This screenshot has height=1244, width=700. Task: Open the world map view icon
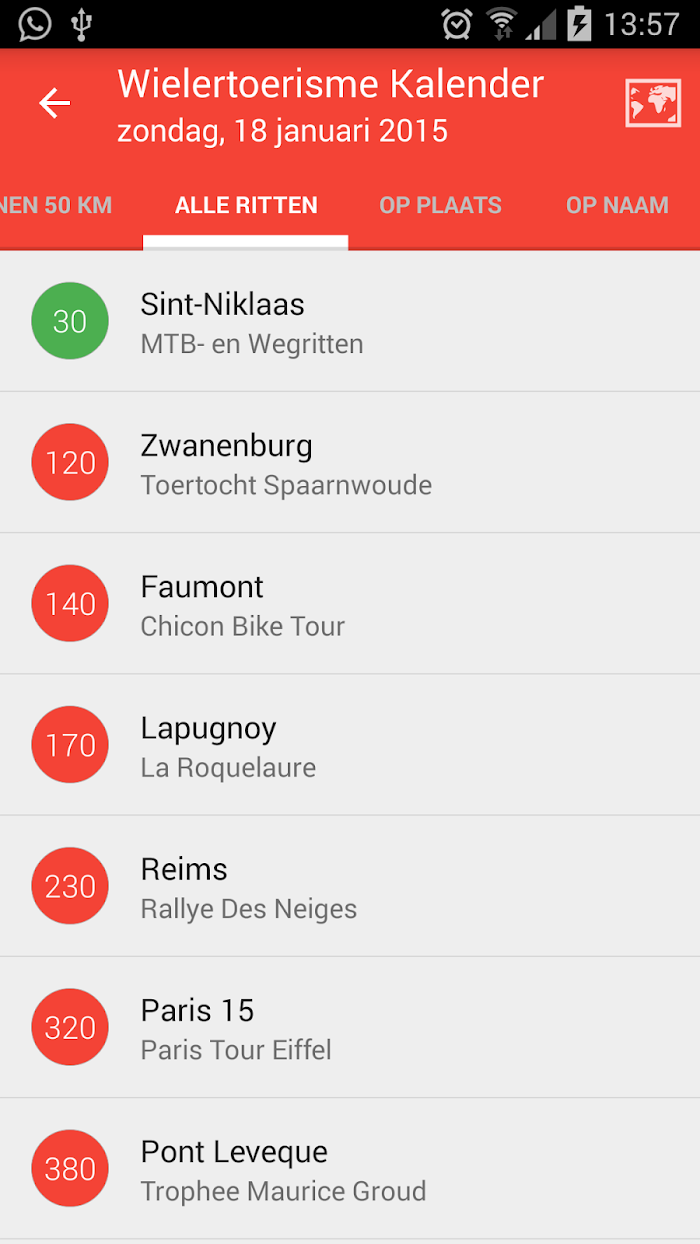click(x=653, y=103)
